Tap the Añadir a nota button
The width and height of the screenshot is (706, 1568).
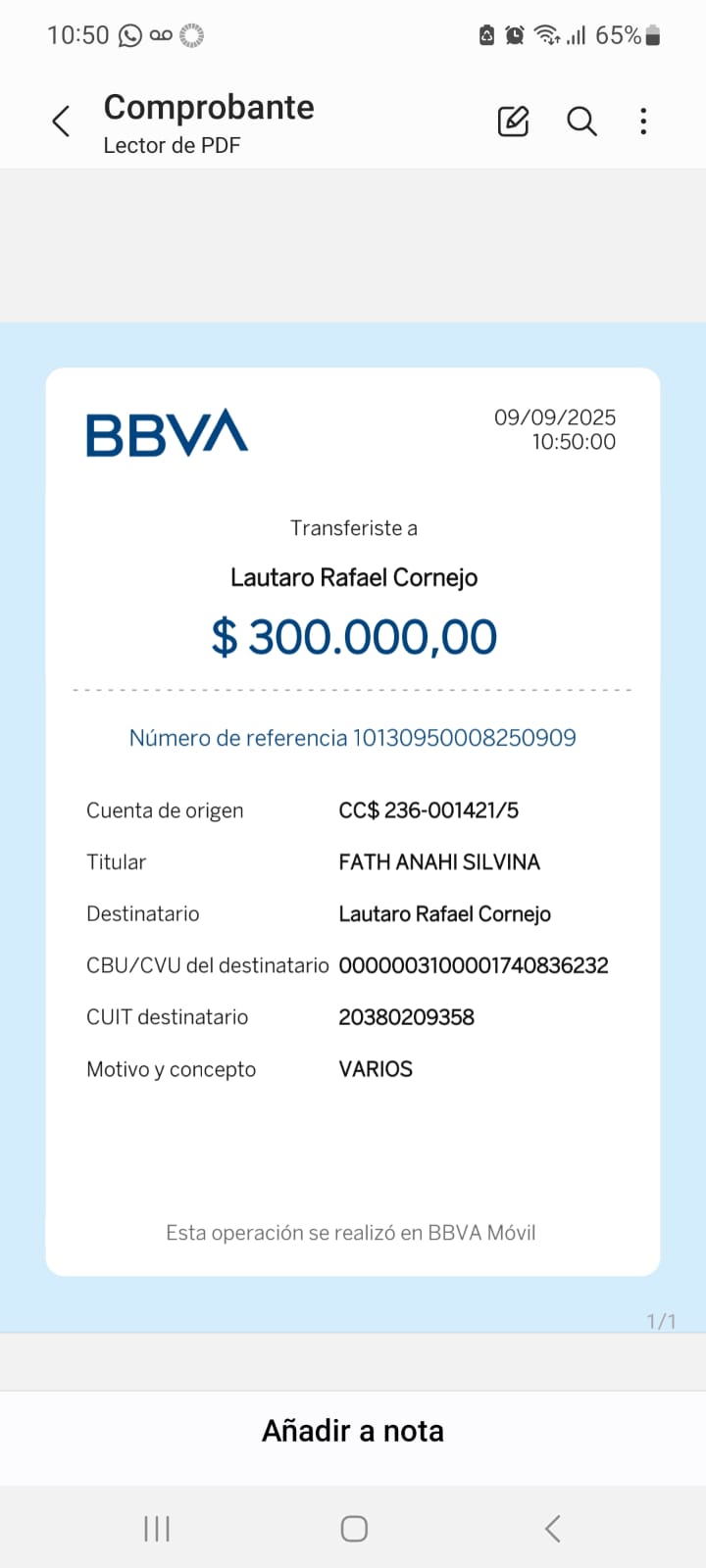[353, 1431]
